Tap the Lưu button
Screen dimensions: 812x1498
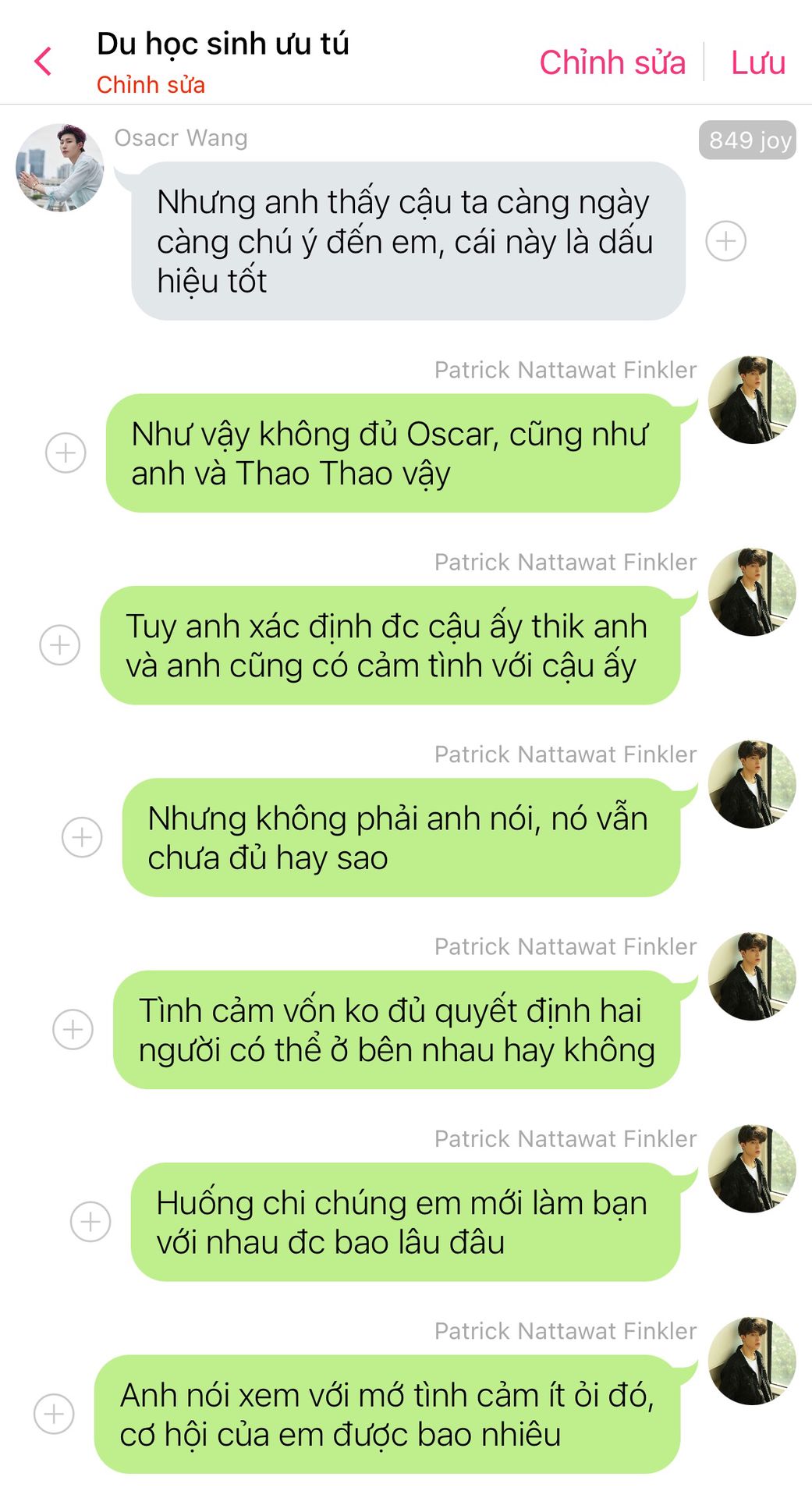757,62
